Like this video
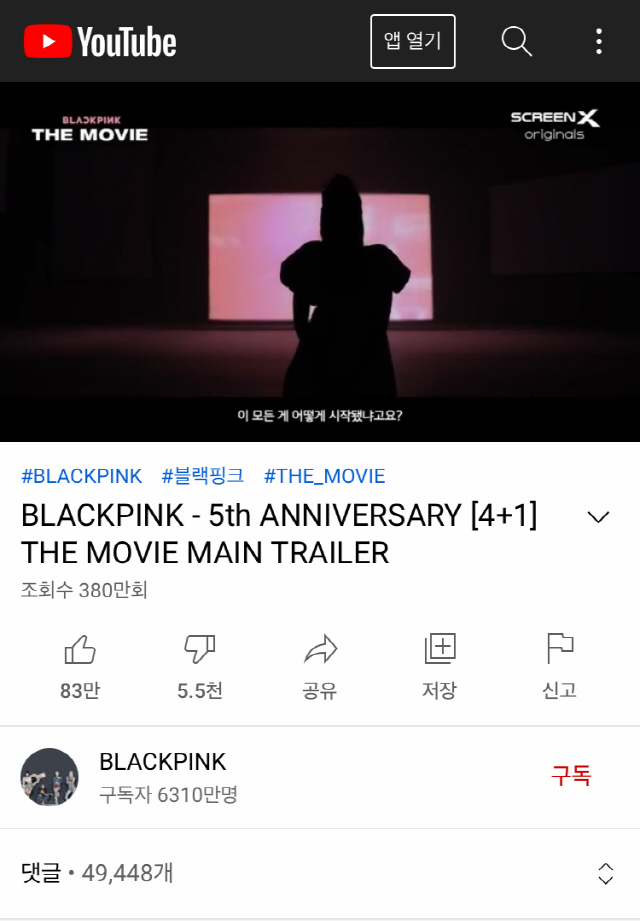The image size is (640, 921). pyautogui.click(x=80, y=666)
